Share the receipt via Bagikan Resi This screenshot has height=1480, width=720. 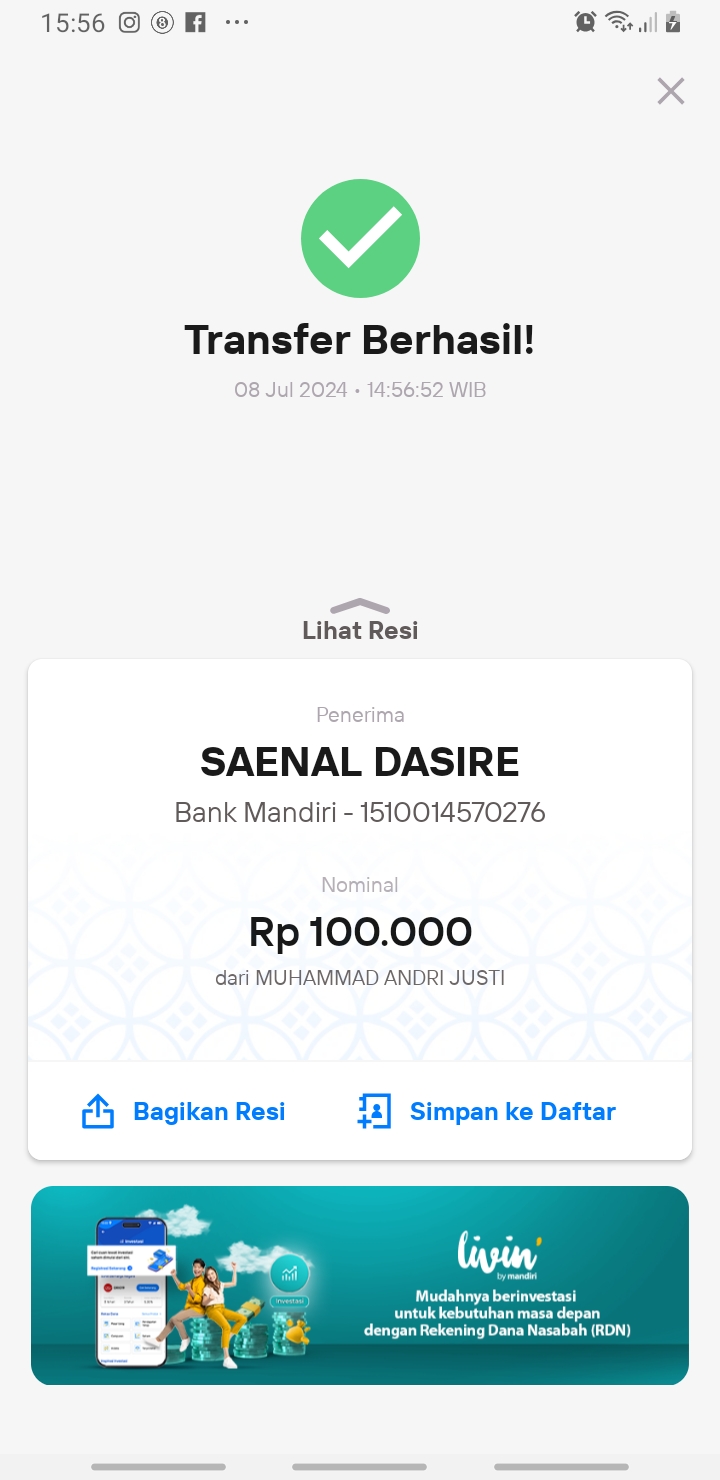(183, 1111)
